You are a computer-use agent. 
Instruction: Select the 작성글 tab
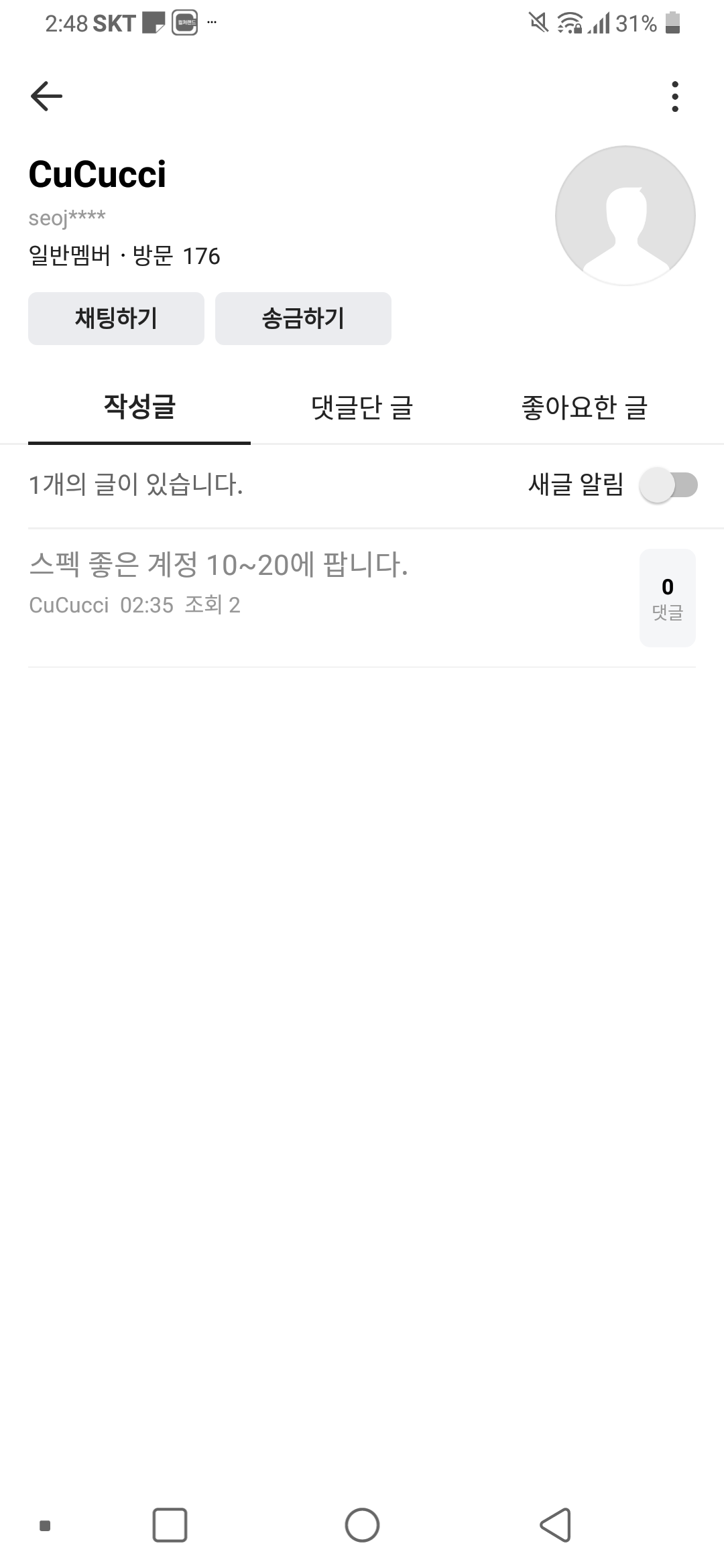click(139, 407)
